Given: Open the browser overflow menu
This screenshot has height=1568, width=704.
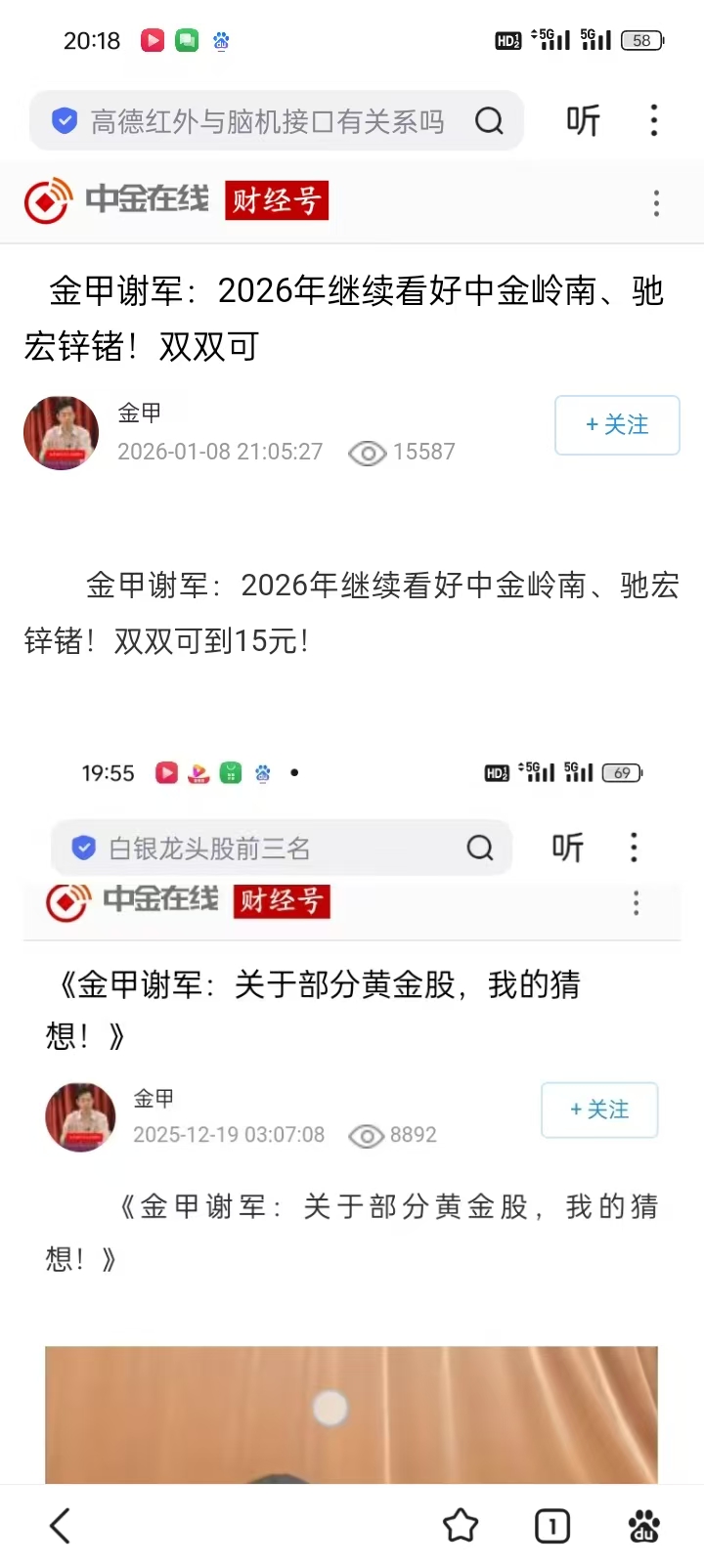Looking at the screenshot, I should [654, 121].
